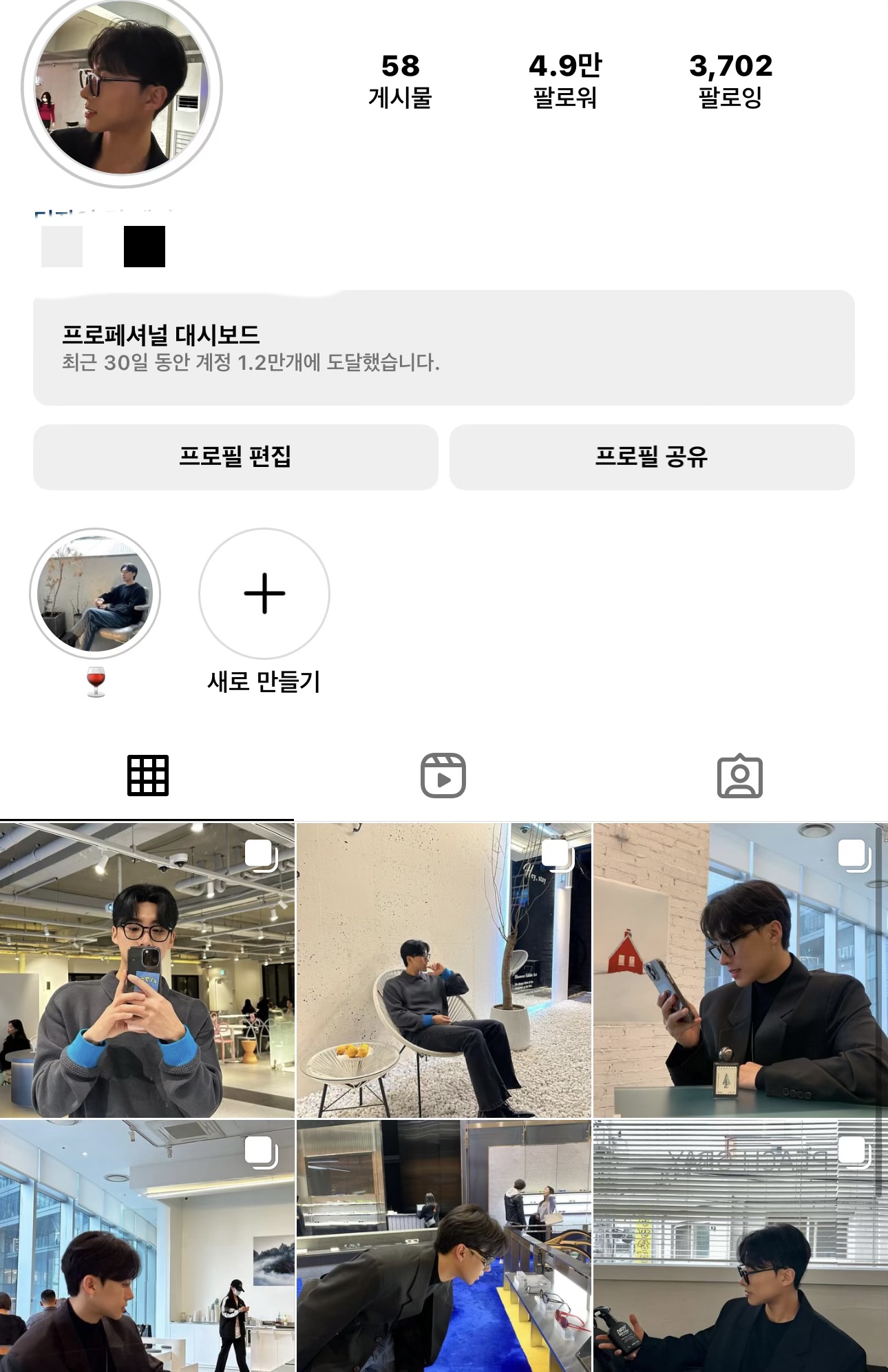
Task: Open the post by the window blinds
Action: (x=740, y=1247)
